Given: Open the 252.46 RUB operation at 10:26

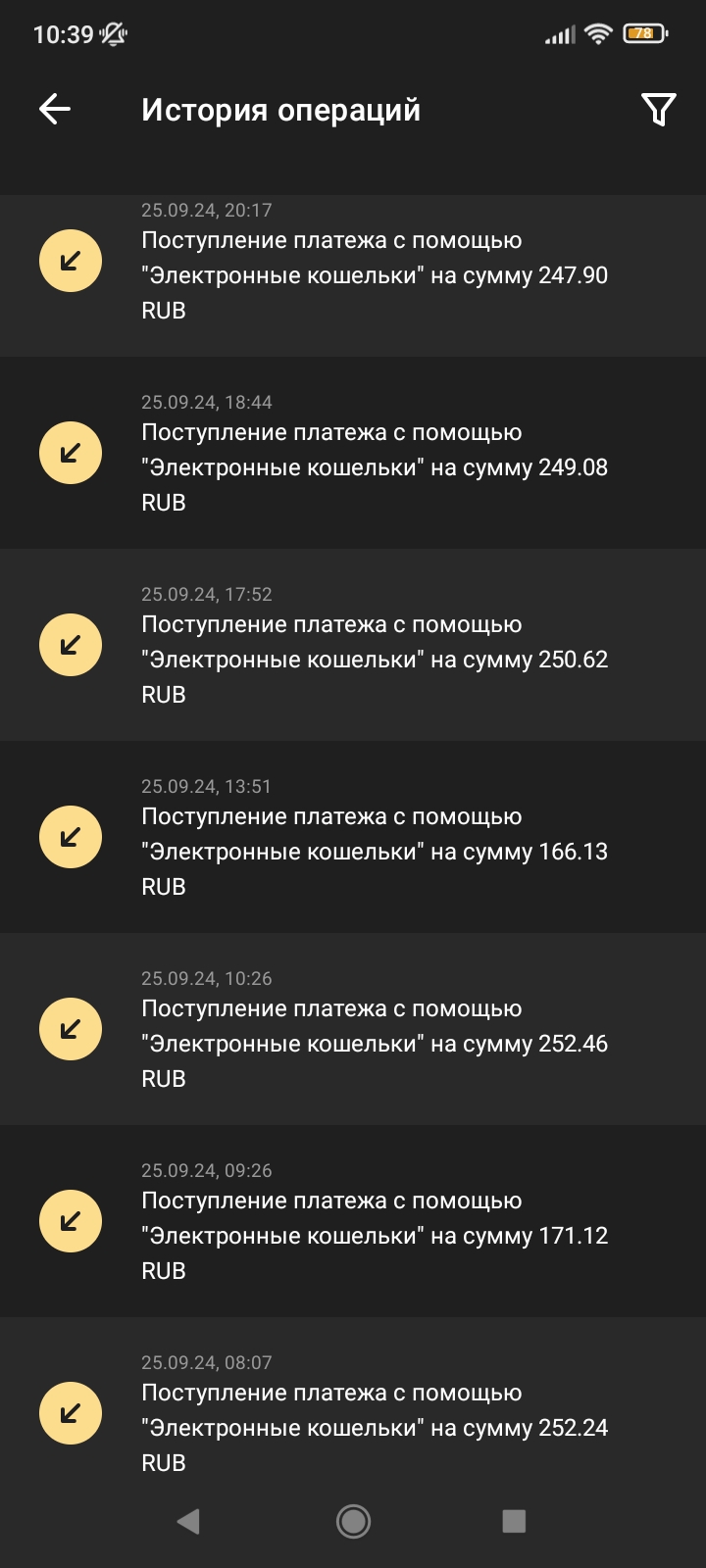Looking at the screenshot, I should tap(373, 1044).
